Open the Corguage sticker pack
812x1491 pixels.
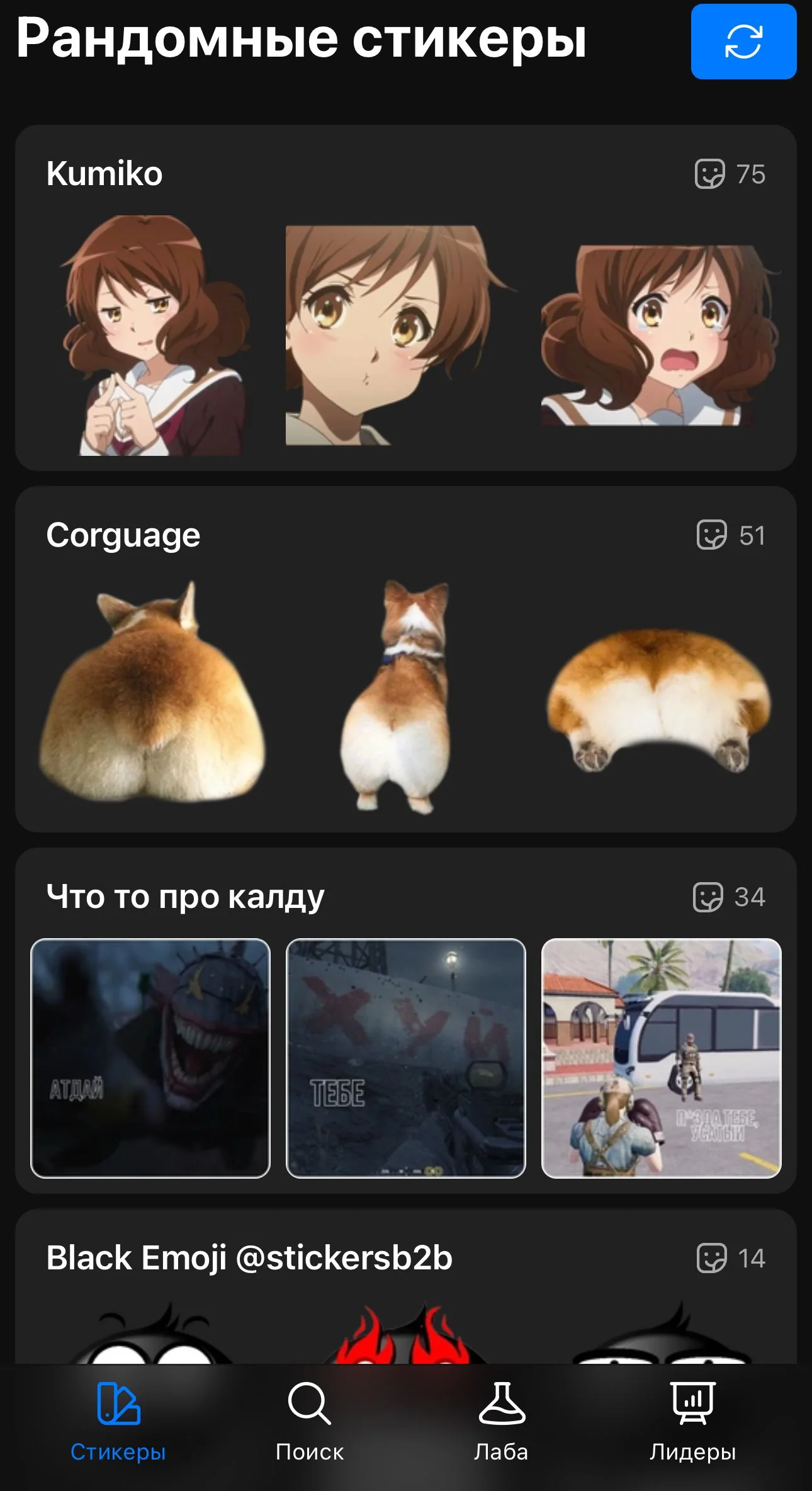click(406, 659)
